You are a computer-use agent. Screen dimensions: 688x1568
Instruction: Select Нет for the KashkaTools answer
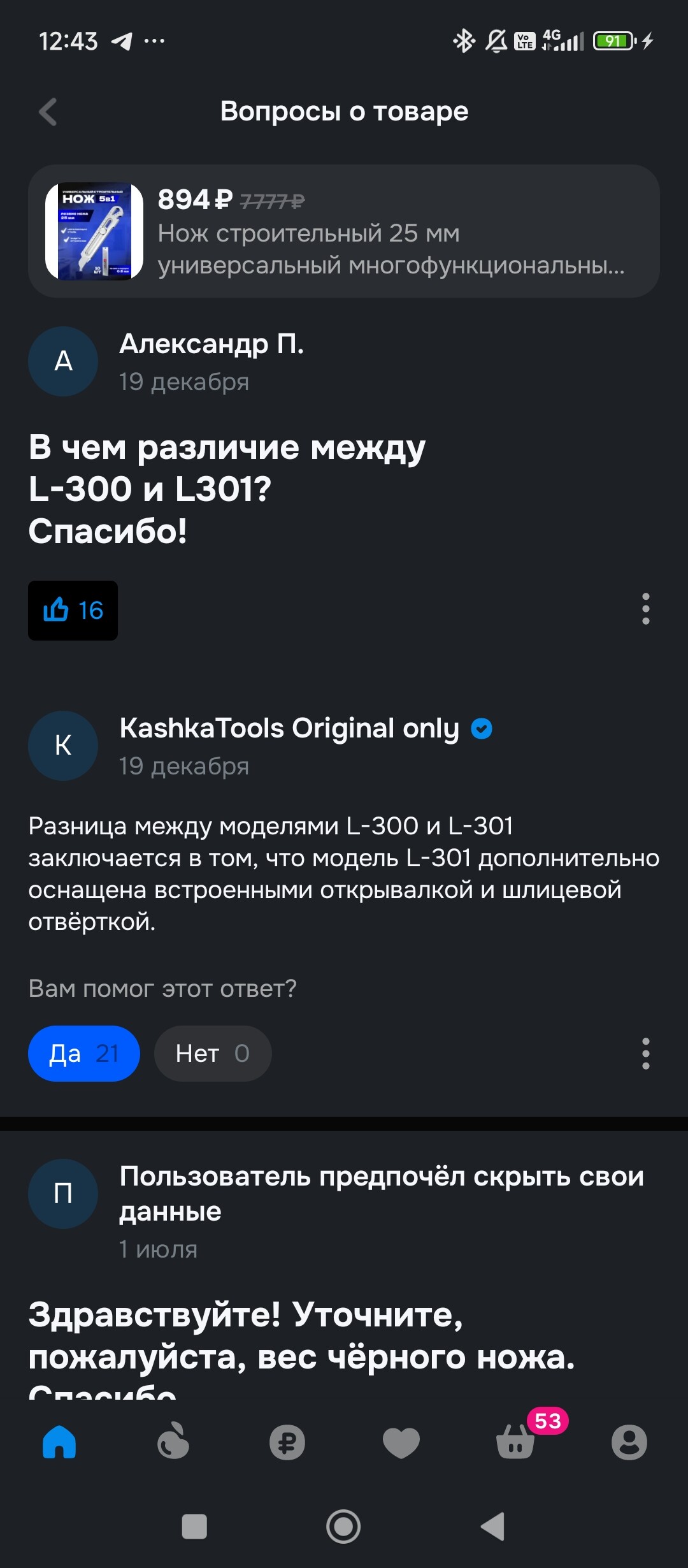[213, 1054]
